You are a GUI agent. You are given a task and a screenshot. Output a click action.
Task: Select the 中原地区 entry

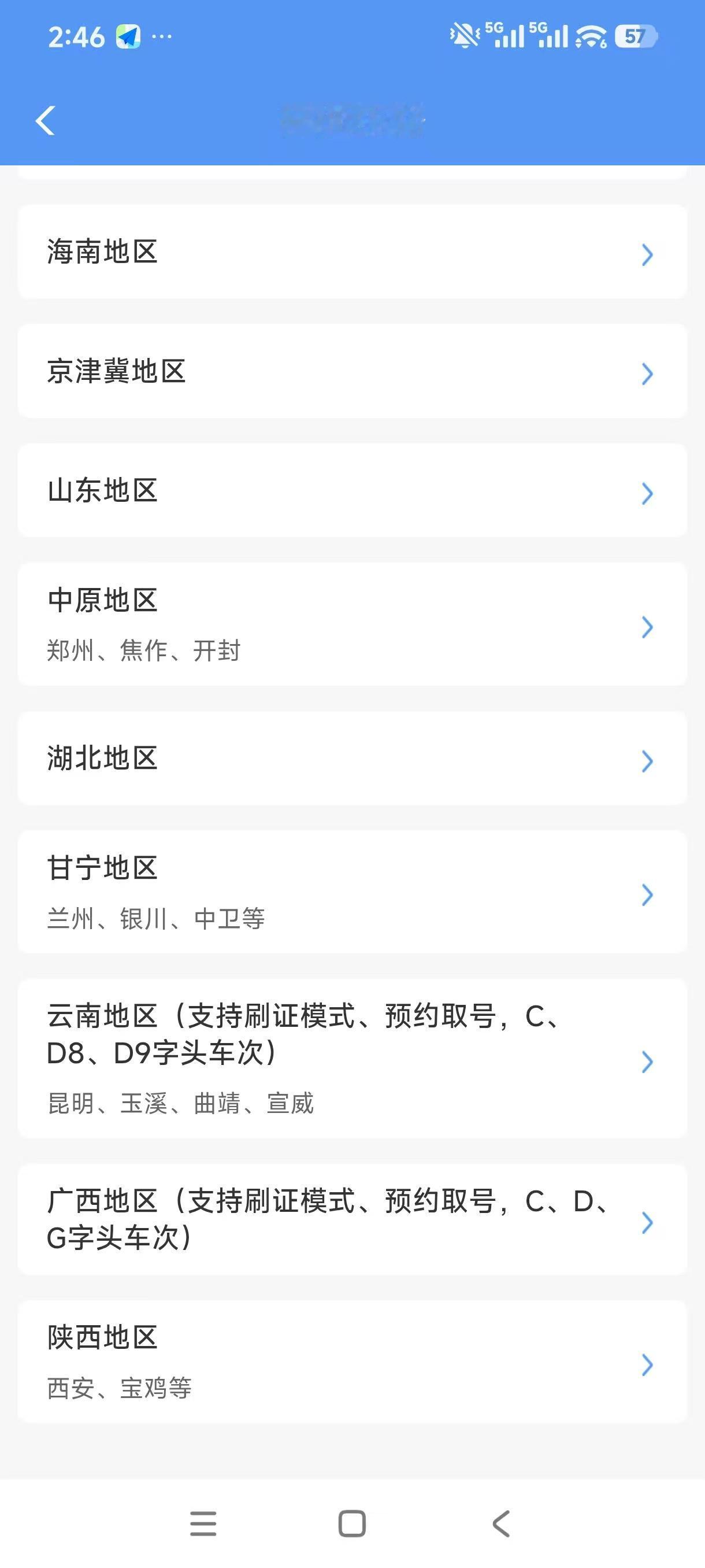(353, 626)
